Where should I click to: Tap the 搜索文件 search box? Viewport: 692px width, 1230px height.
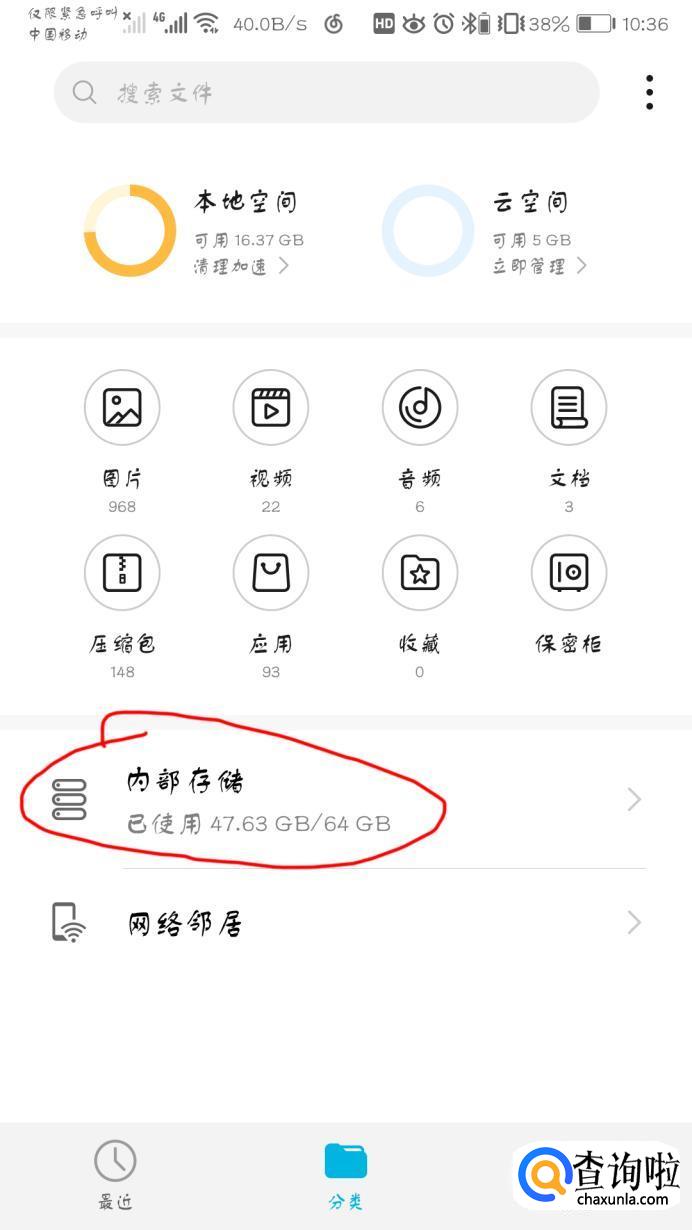[x=326, y=93]
